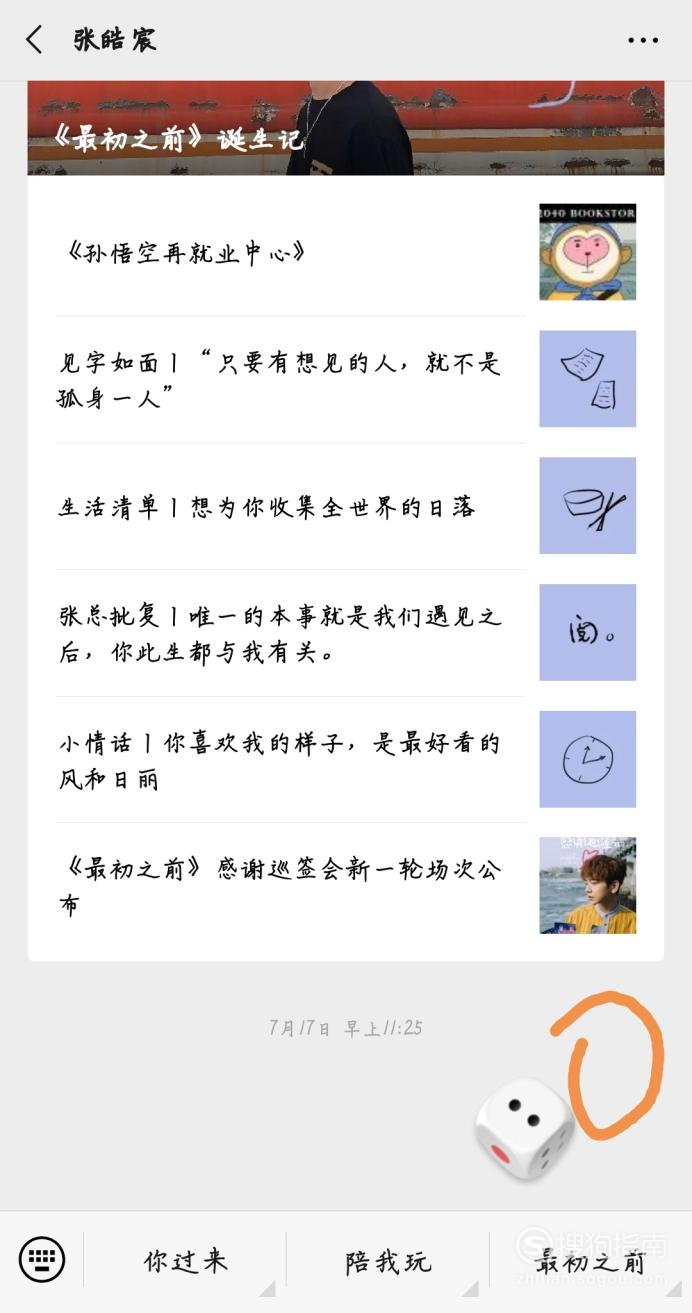Image resolution: width=692 pixels, height=1313 pixels.
Task: Open the 陪我玩 menu
Action: click(x=388, y=1262)
